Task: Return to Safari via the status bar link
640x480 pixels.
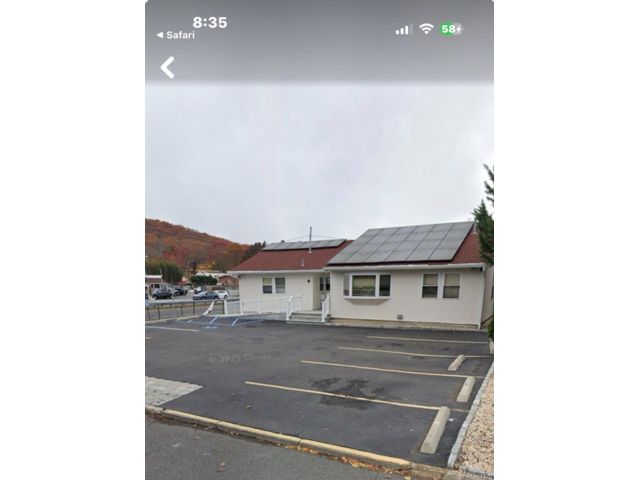Action: (175, 35)
